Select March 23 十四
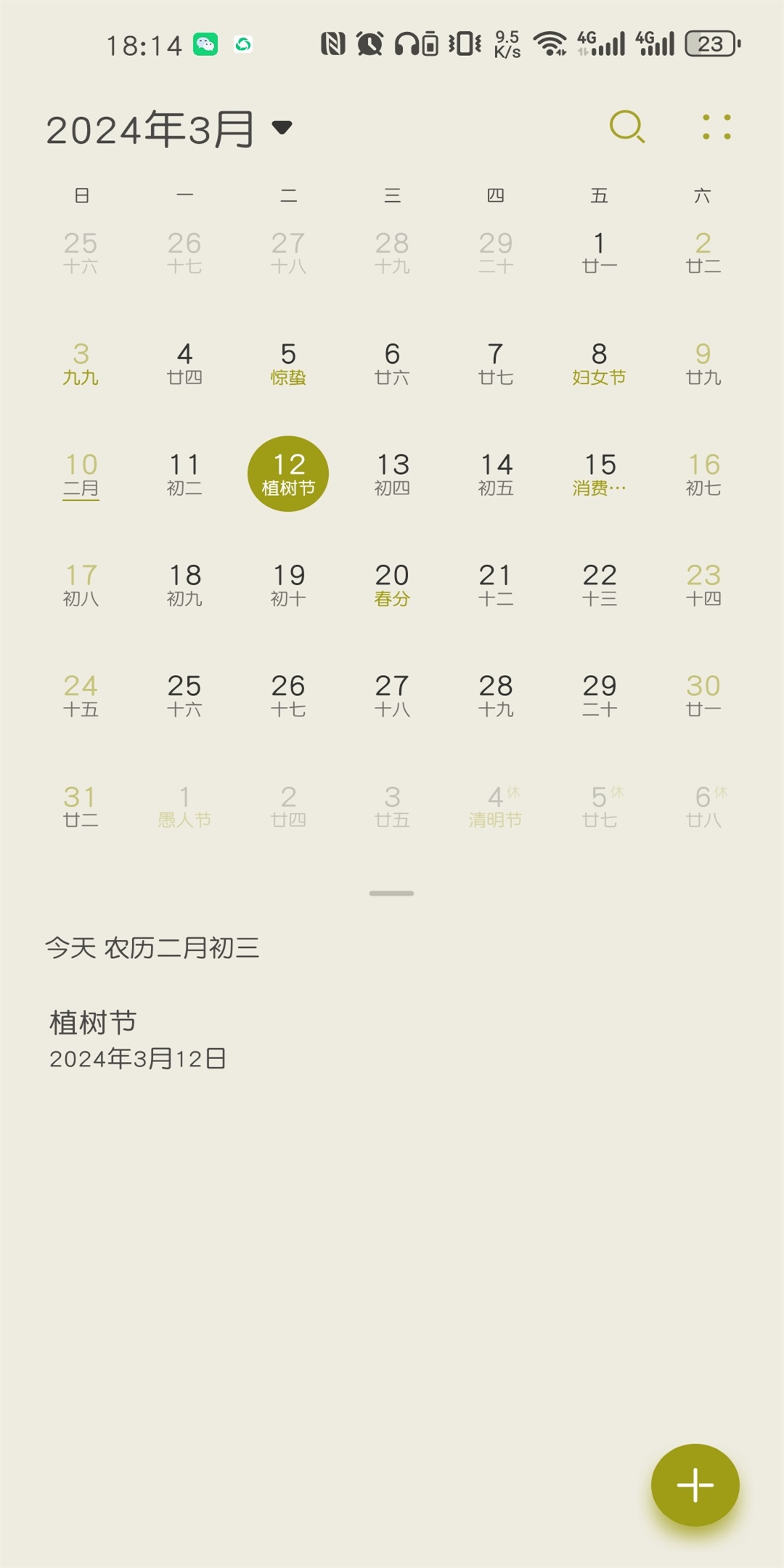784x1568 pixels. [703, 585]
